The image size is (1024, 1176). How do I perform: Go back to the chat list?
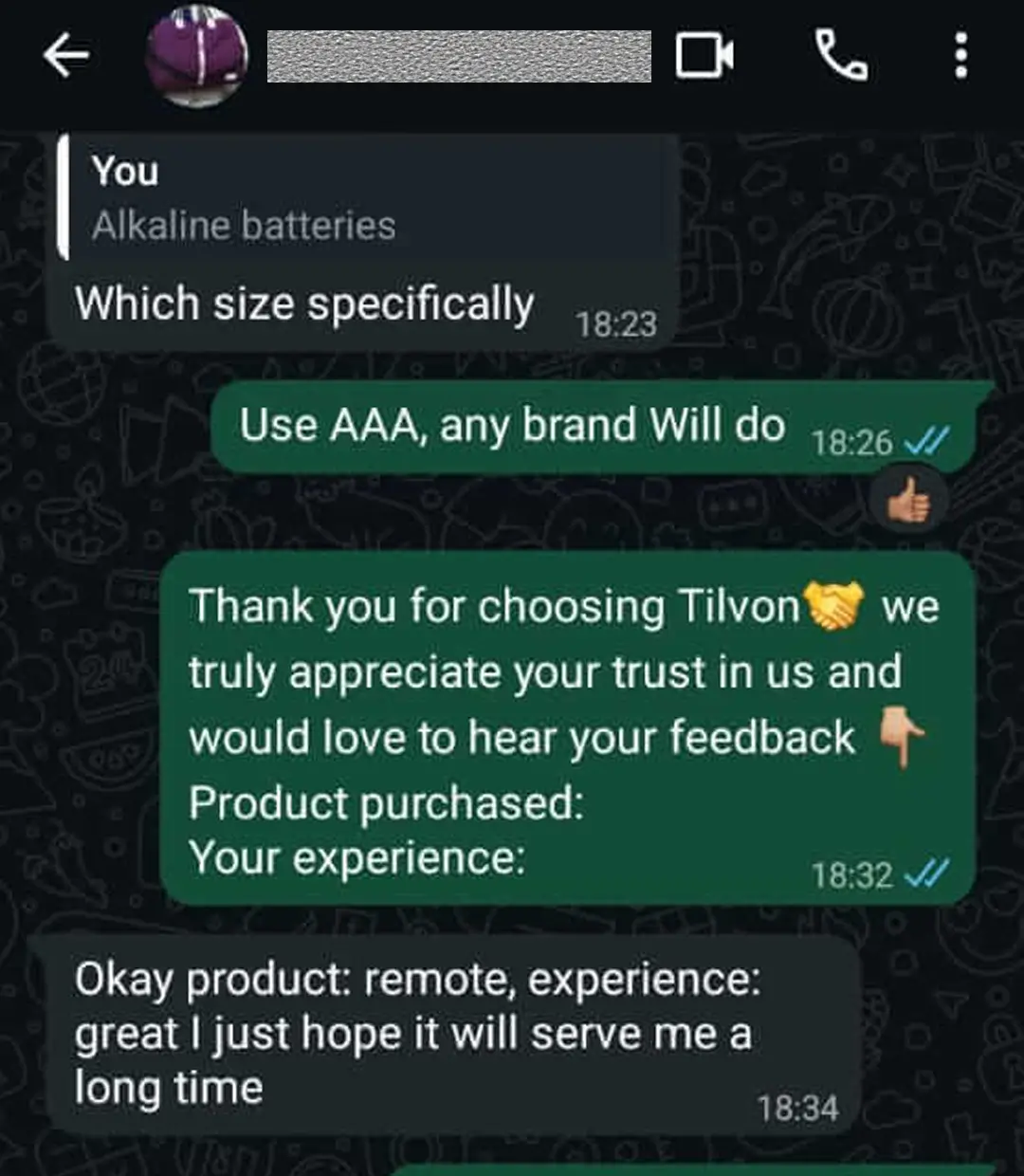(x=66, y=57)
